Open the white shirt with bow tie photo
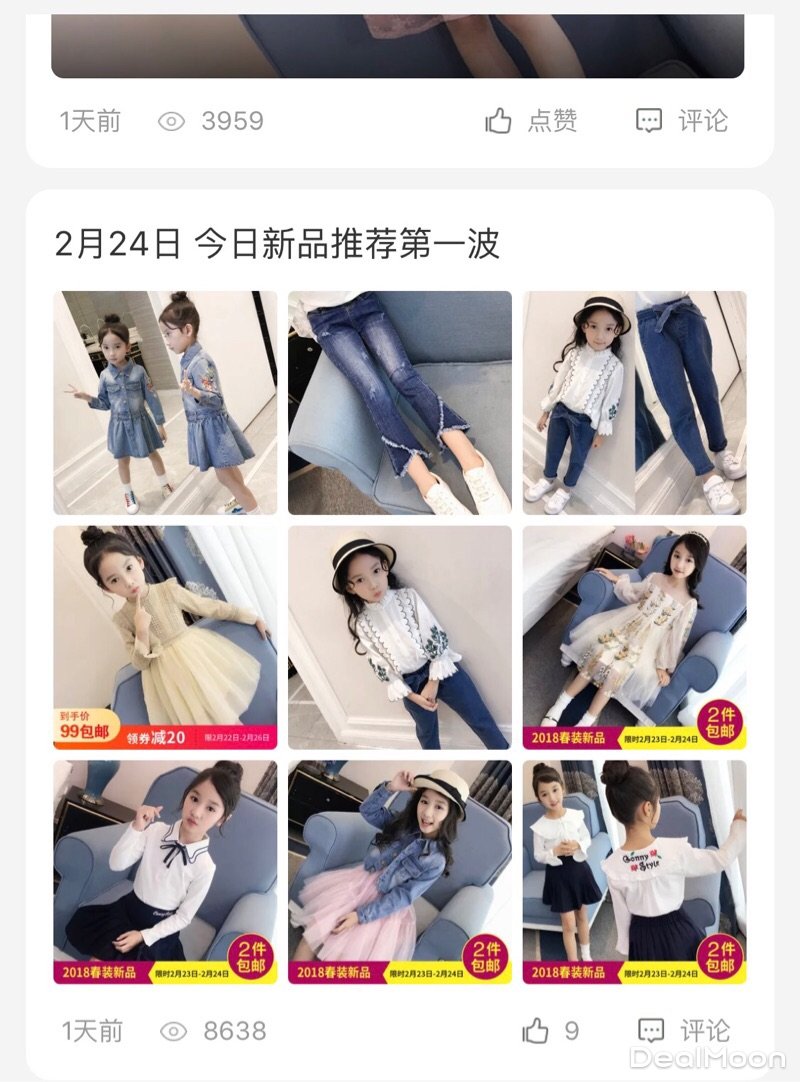 (x=165, y=872)
